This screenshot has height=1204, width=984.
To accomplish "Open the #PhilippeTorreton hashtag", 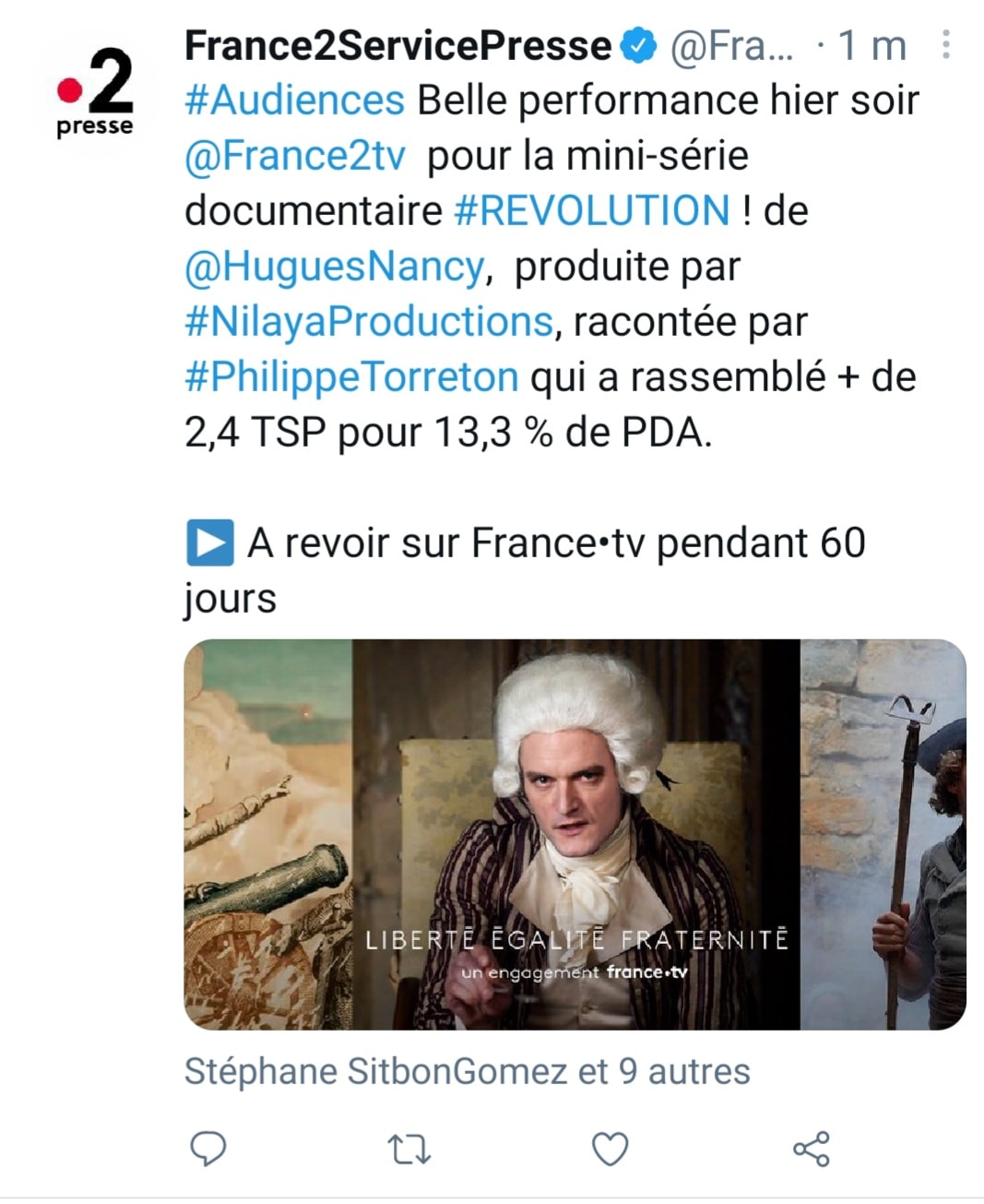I will [x=351, y=376].
